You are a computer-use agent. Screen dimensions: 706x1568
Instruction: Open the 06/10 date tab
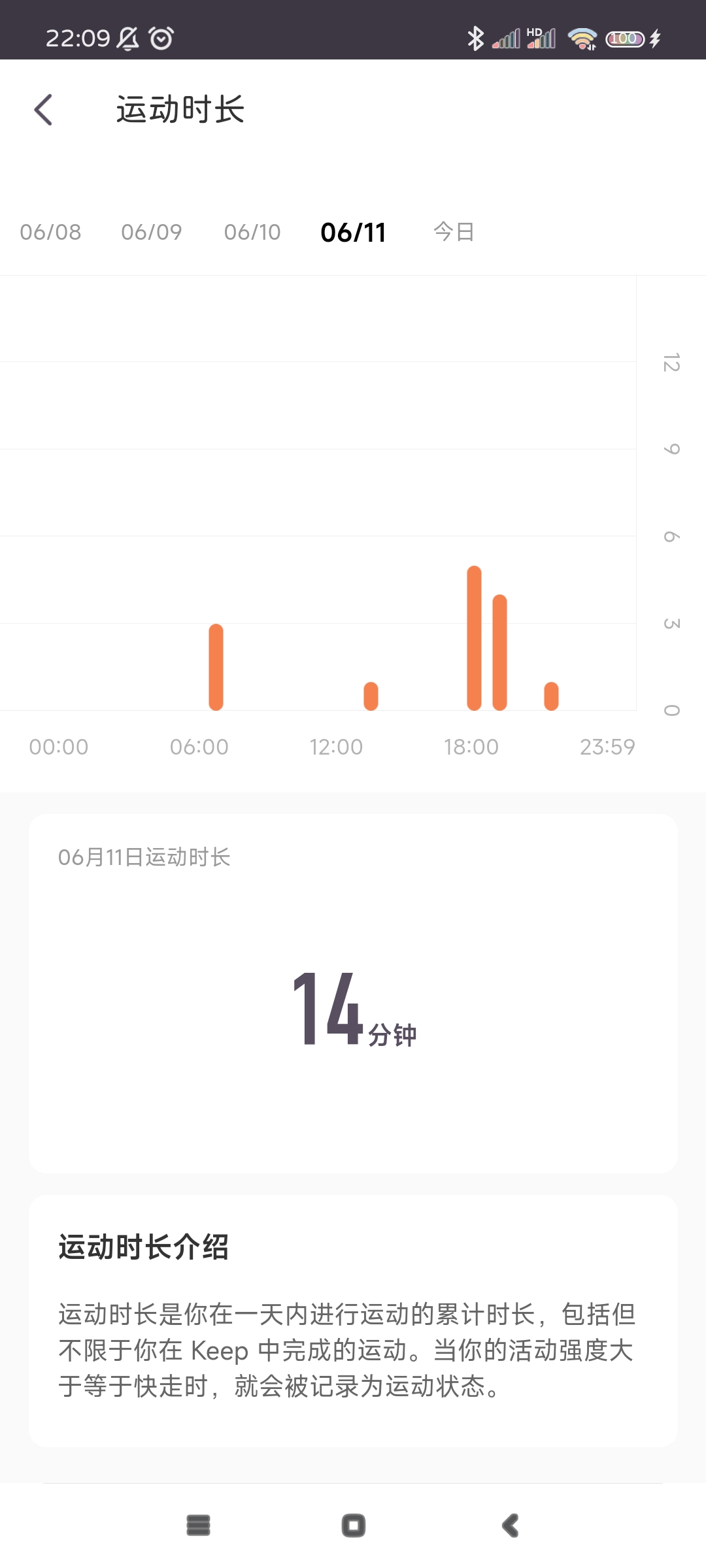click(252, 232)
